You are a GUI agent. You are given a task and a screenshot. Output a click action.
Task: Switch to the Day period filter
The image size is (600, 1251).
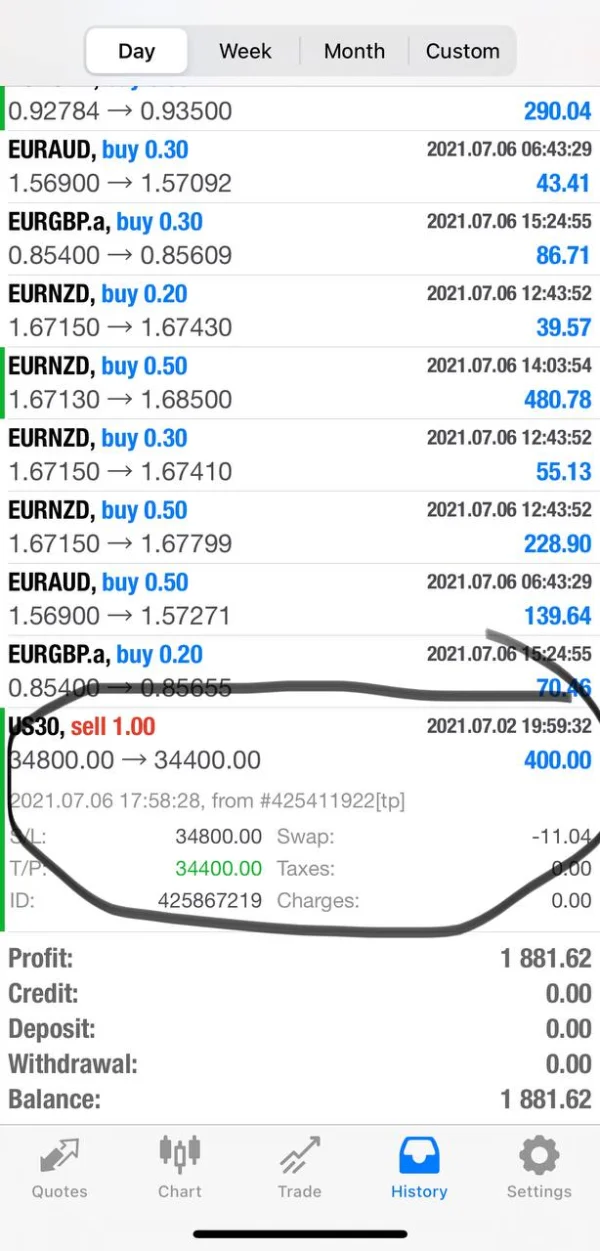tap(136, 51)
